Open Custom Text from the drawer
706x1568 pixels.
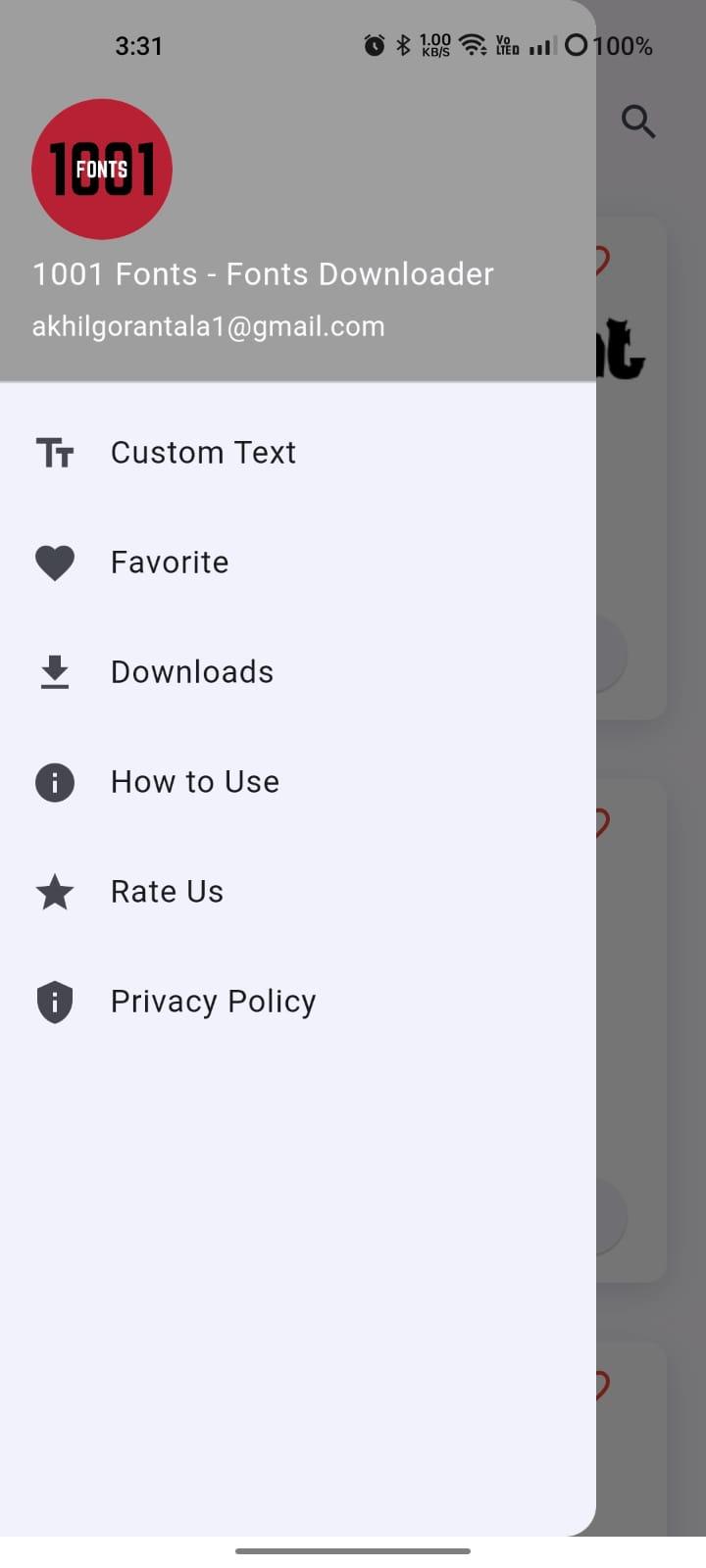point(298,453)
